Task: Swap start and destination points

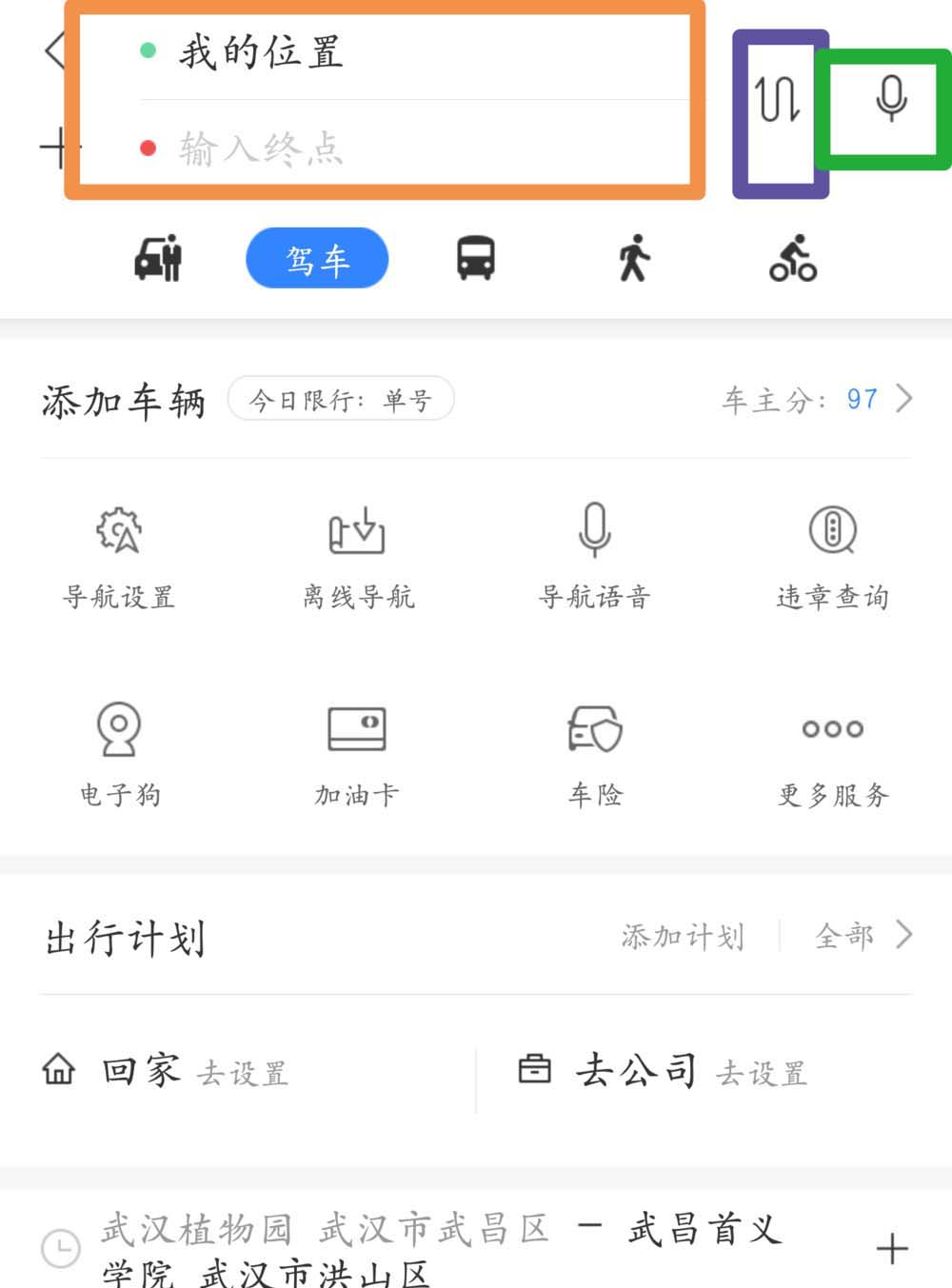Action: (778, 100)
